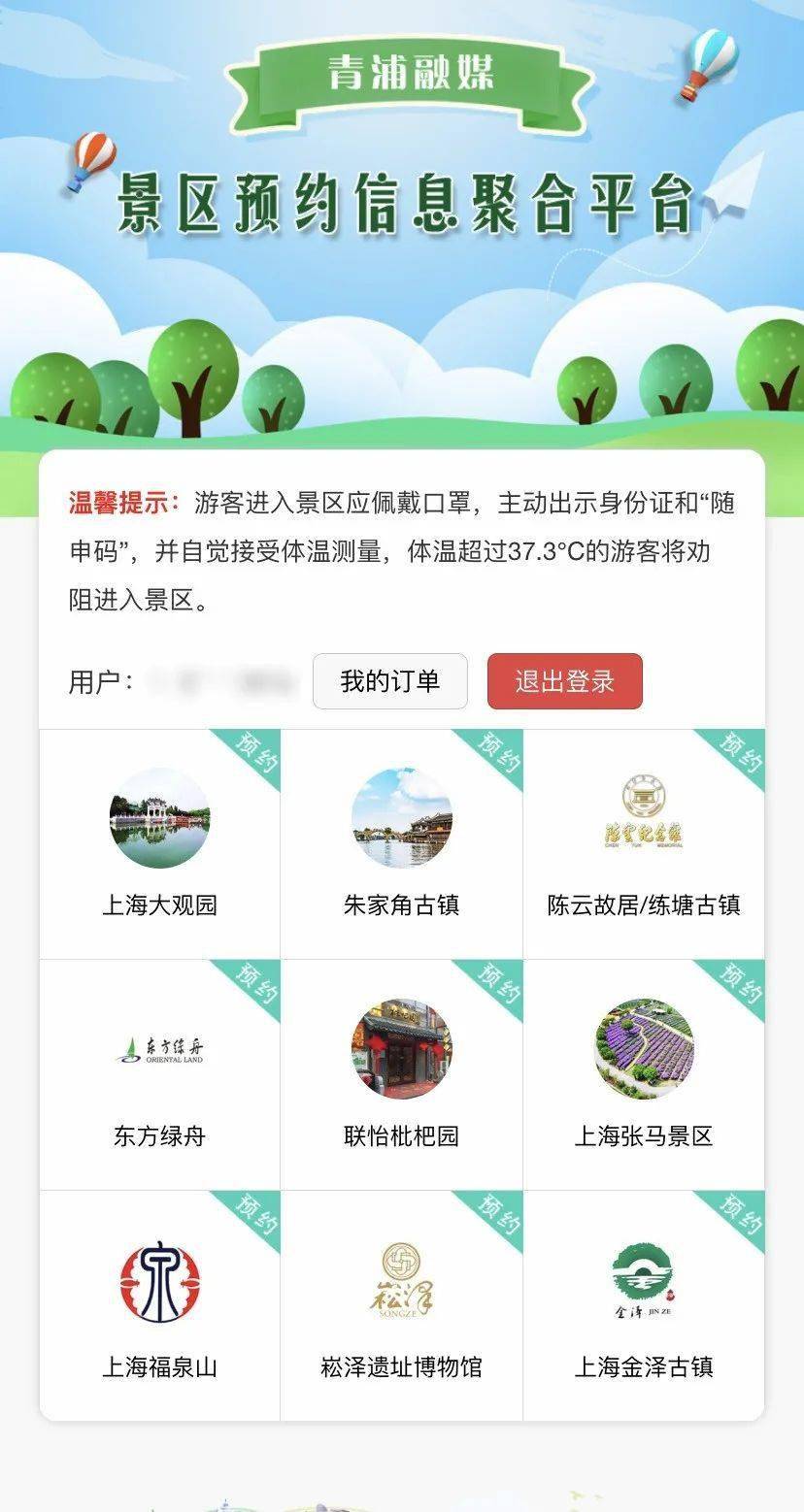
Task: Select the 上海大观园 circular logo
Action: pos(159,818)
